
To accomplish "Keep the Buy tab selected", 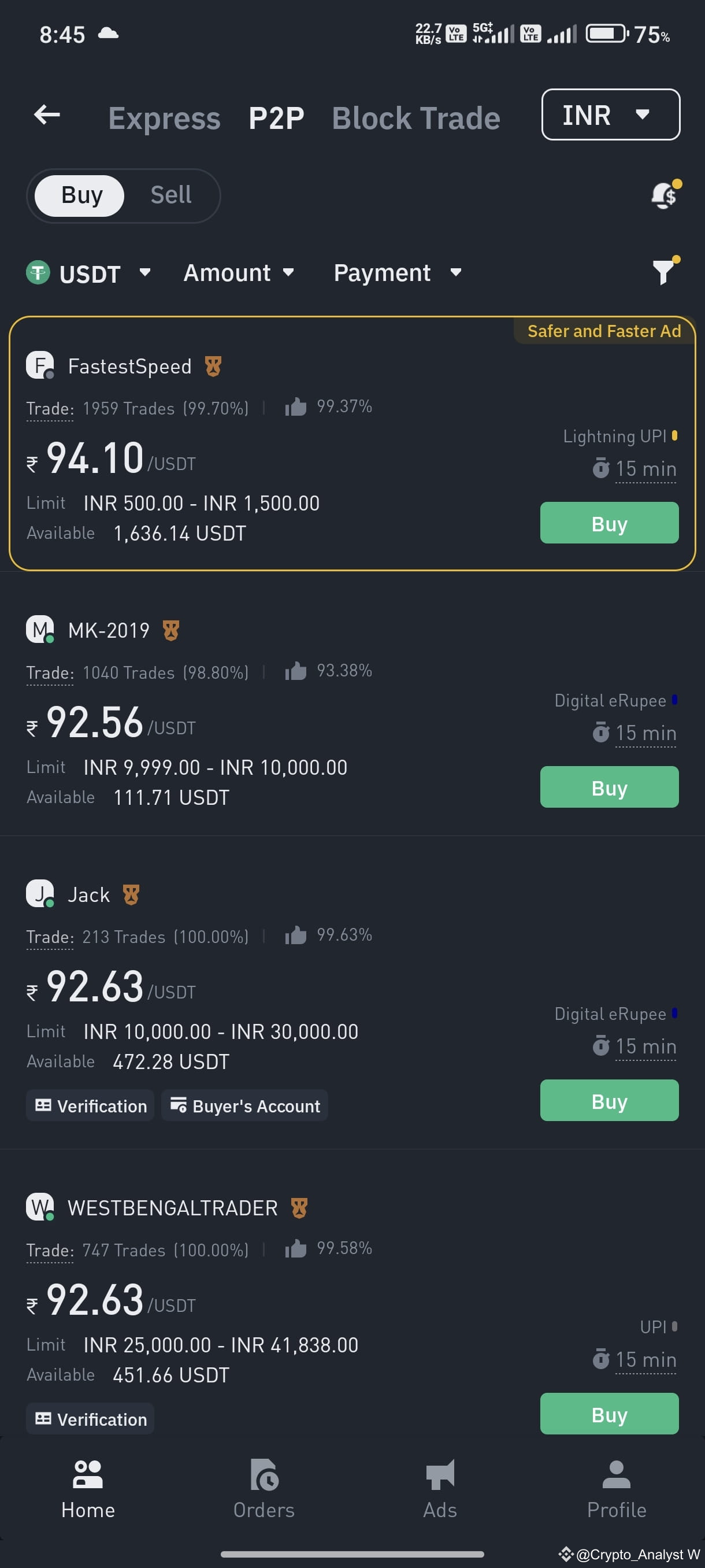I will click(x=81, y=195).
